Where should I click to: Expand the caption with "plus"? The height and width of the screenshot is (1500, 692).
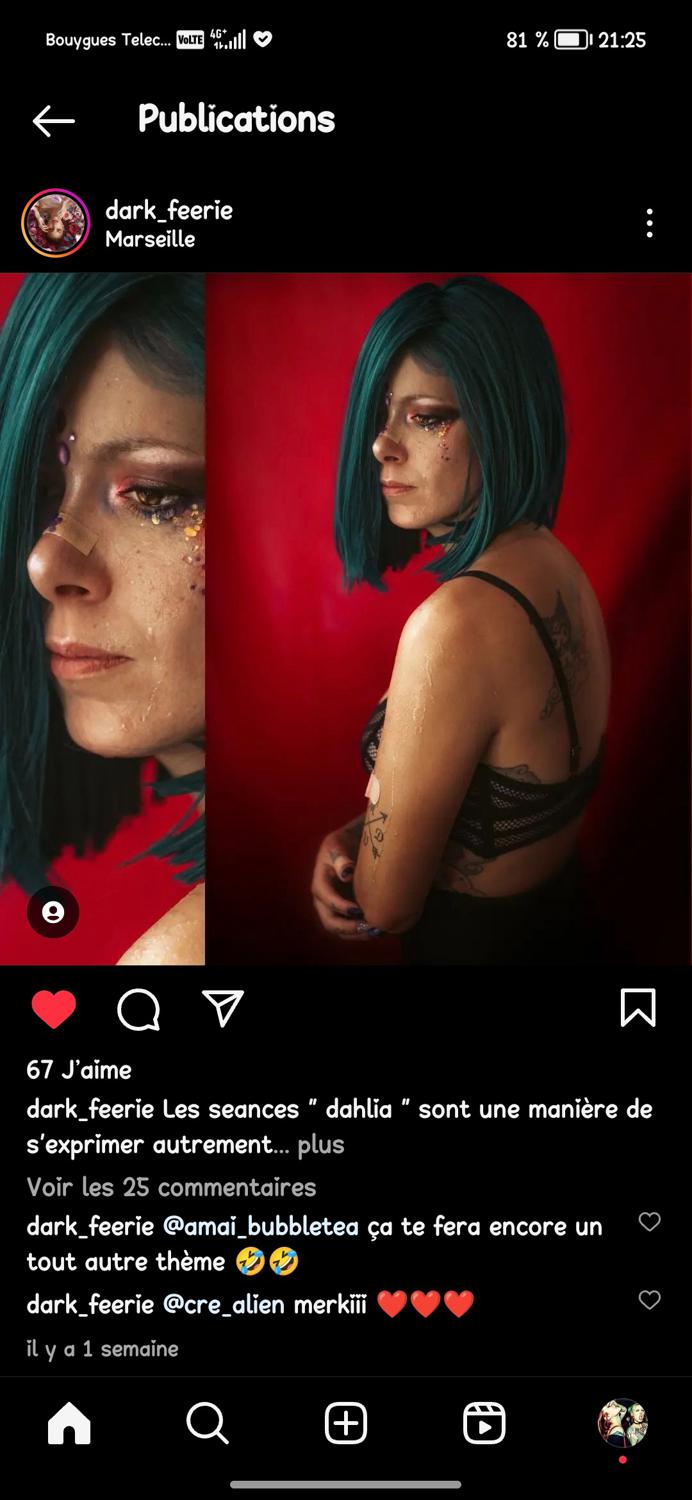tap(321, 1144)
